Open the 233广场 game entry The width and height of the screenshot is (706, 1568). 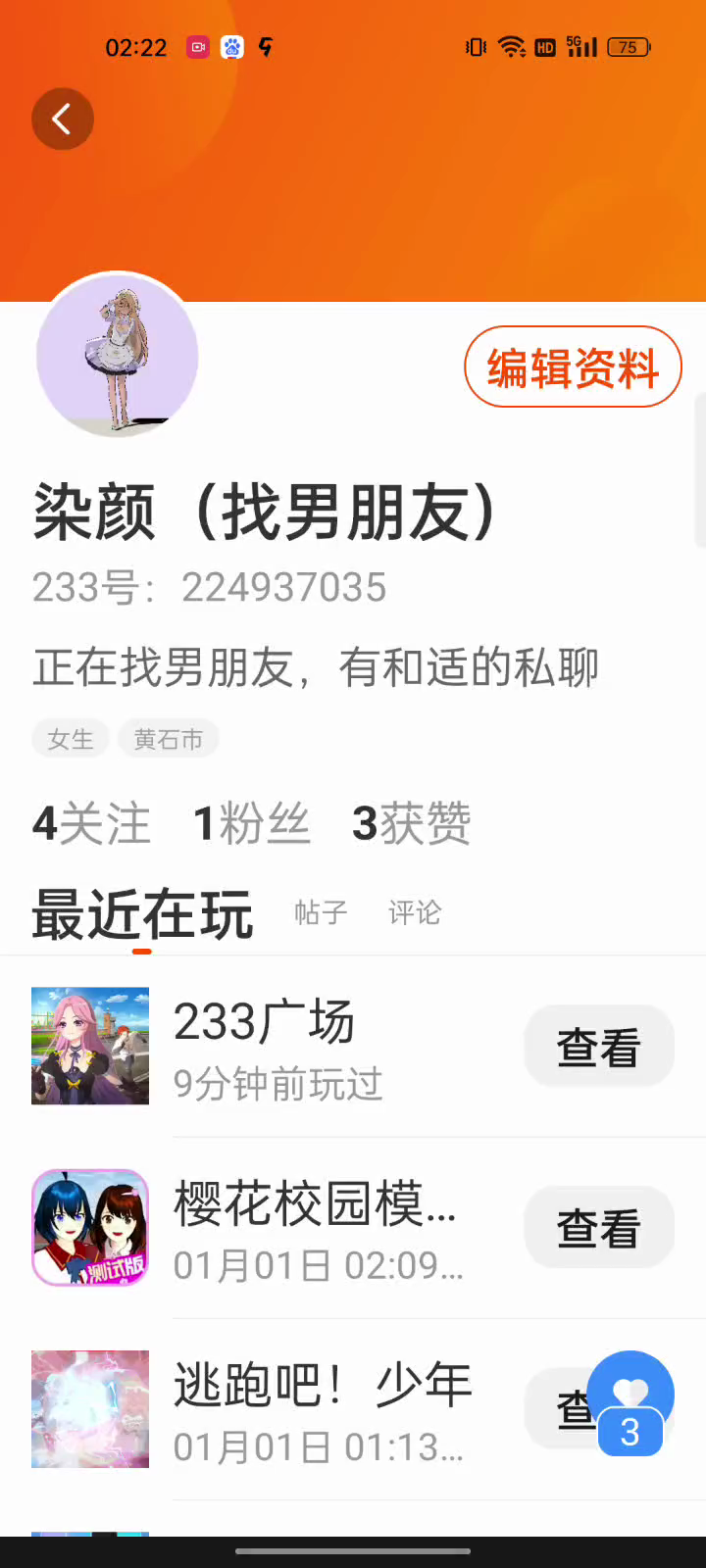click(x=265, y=1046)
